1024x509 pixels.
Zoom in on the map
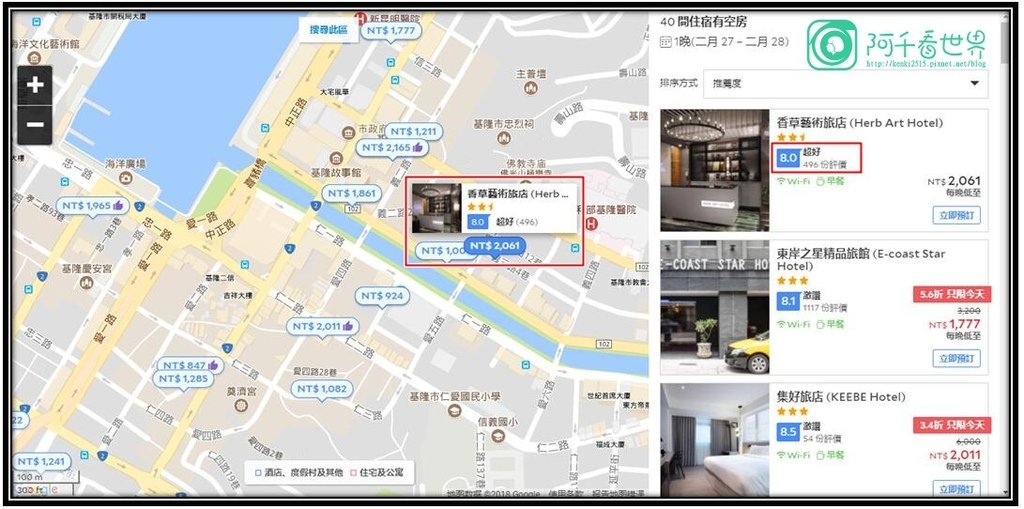[x=35, y=86]
